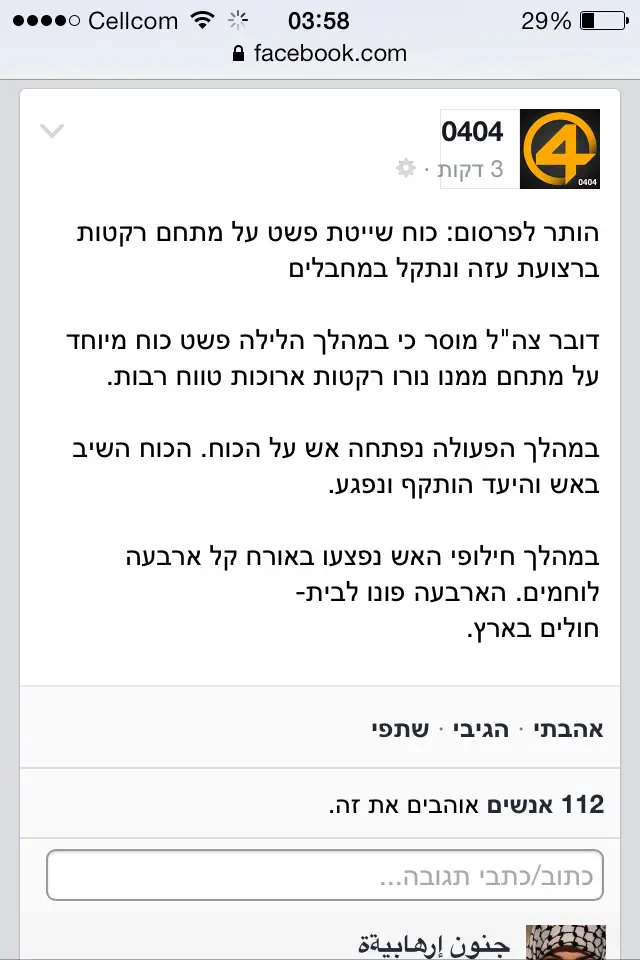Open the 0404 page name link

[472, 130]
